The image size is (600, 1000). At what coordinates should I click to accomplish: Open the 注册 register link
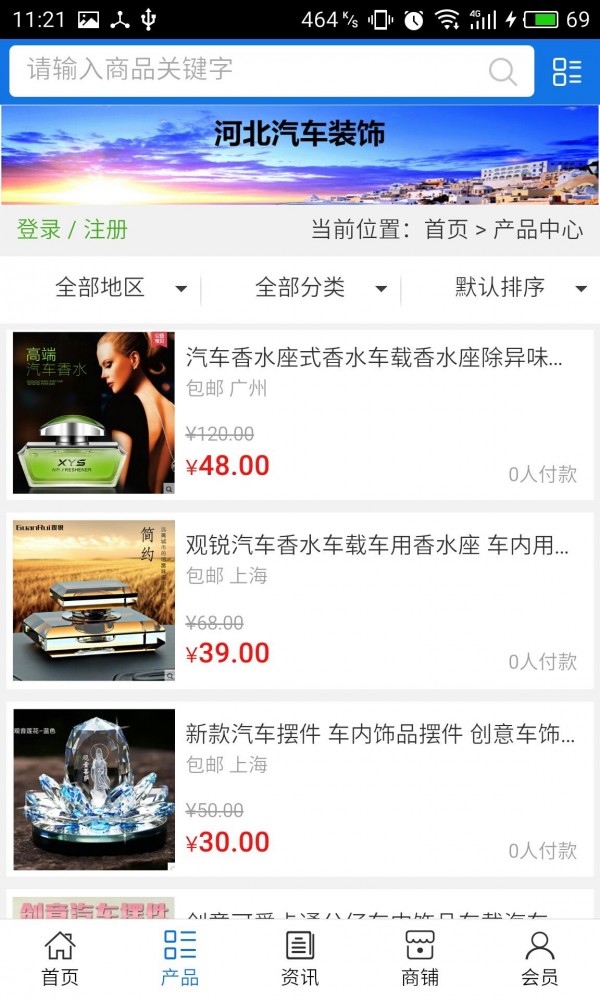pos(106,229)
